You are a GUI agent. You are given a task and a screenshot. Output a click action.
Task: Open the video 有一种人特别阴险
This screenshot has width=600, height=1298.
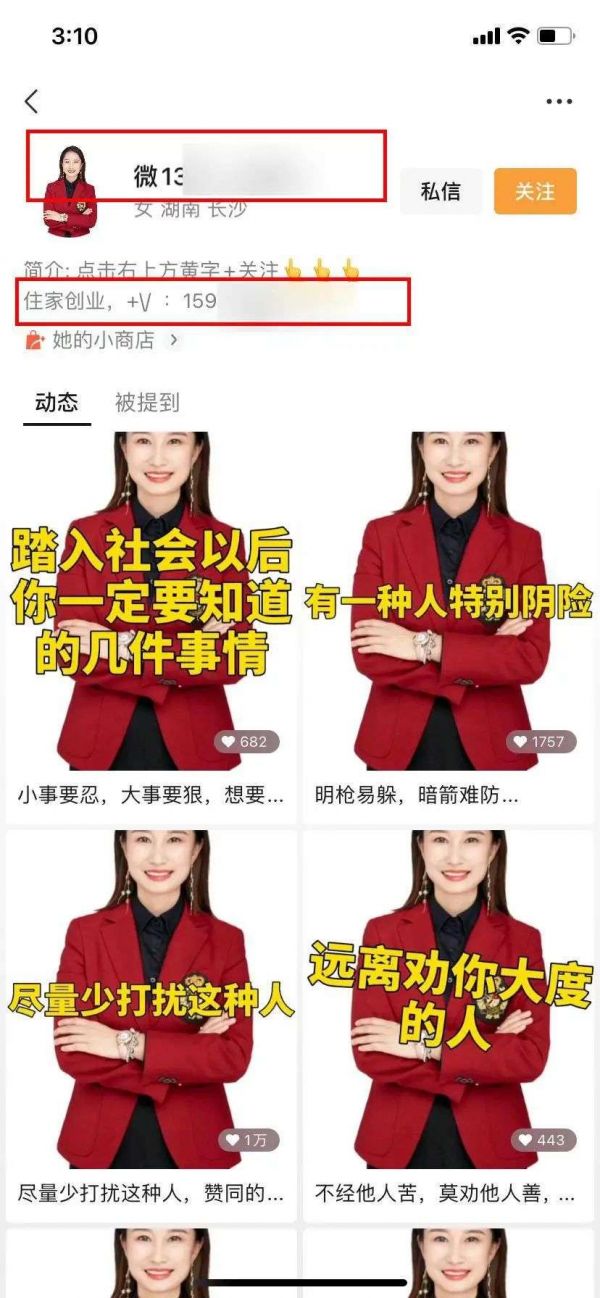(448, 600)
